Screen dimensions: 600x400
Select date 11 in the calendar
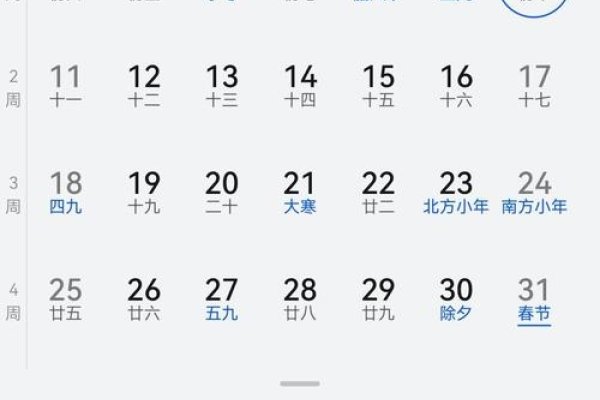66,84
